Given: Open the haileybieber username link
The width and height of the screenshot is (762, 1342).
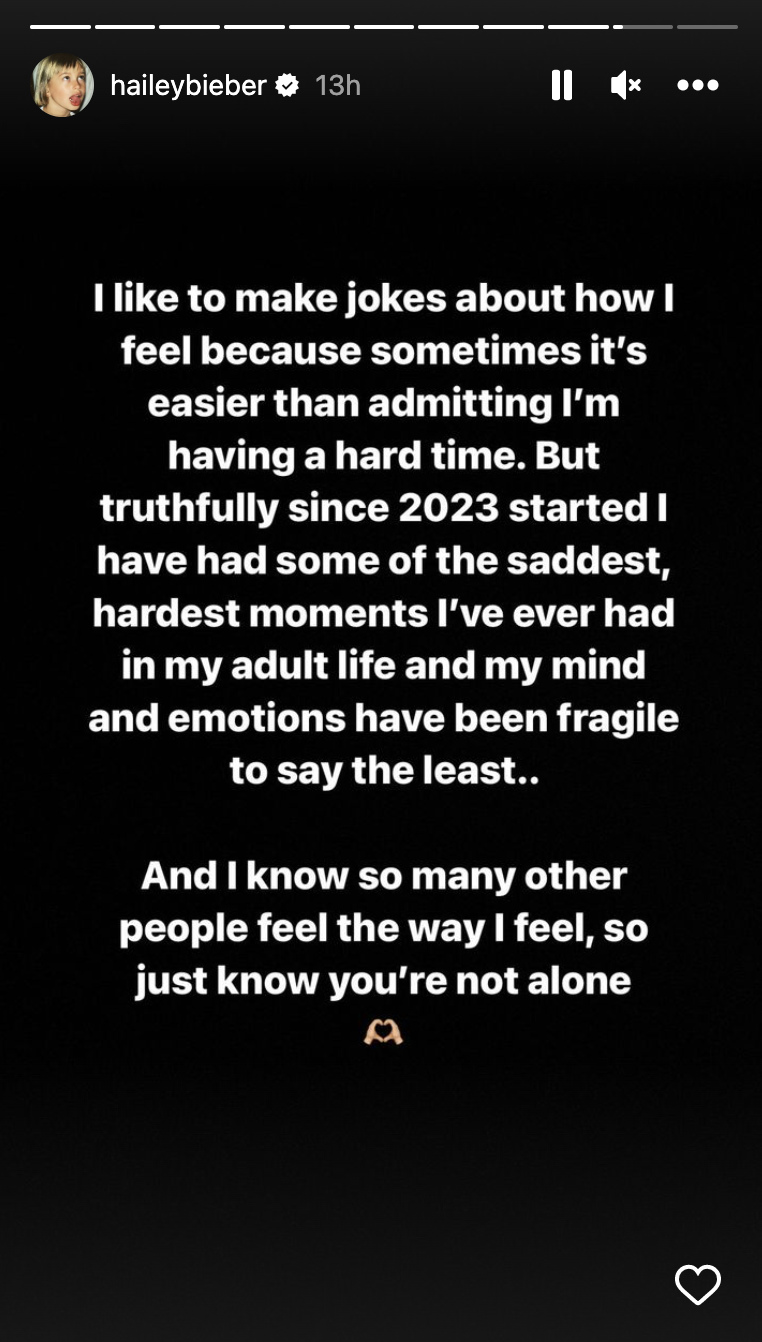Looking at the screenshot, I should [188, 86].
